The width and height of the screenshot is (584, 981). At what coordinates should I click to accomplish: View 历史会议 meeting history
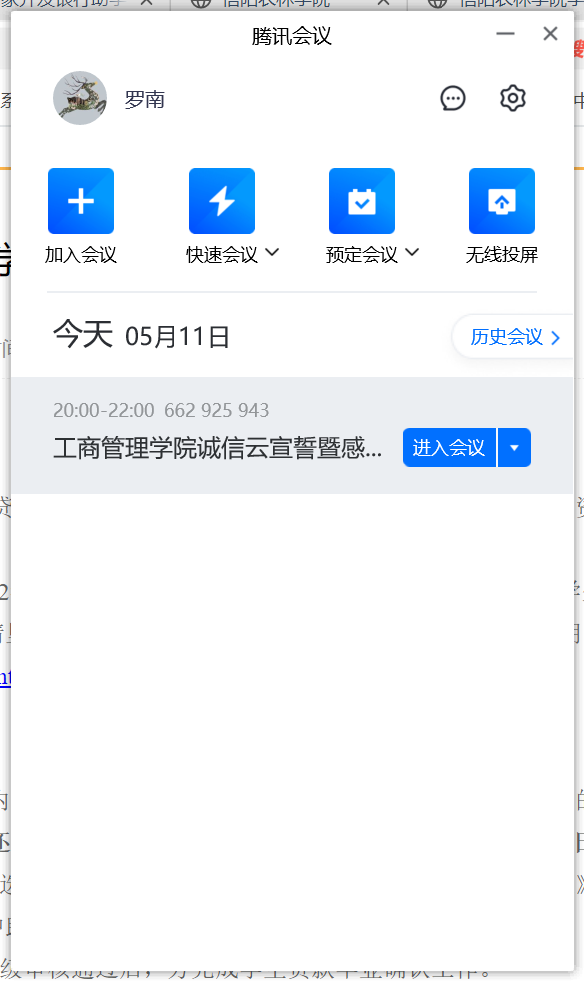click(x=515, y=337)
